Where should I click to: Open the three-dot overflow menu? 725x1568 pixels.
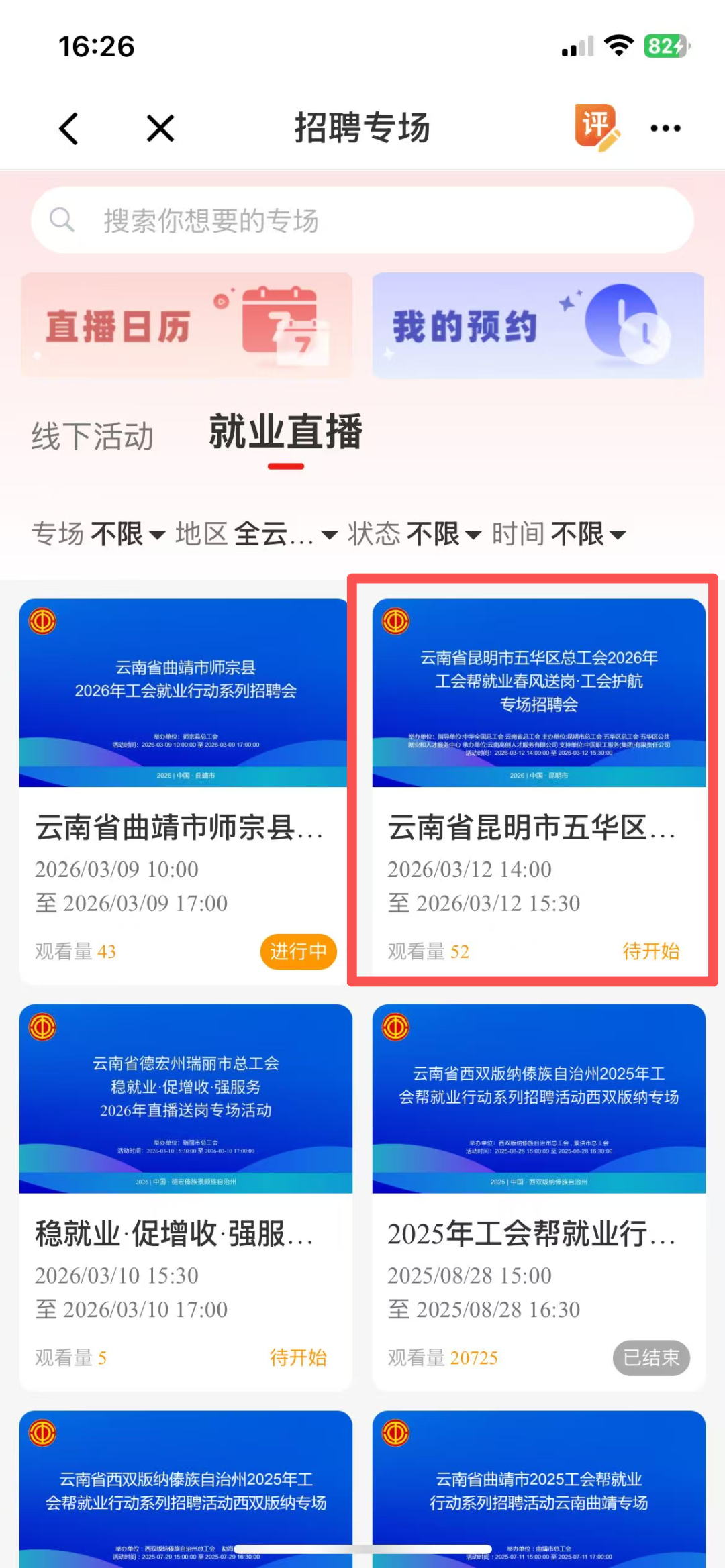tap(665, 128)
